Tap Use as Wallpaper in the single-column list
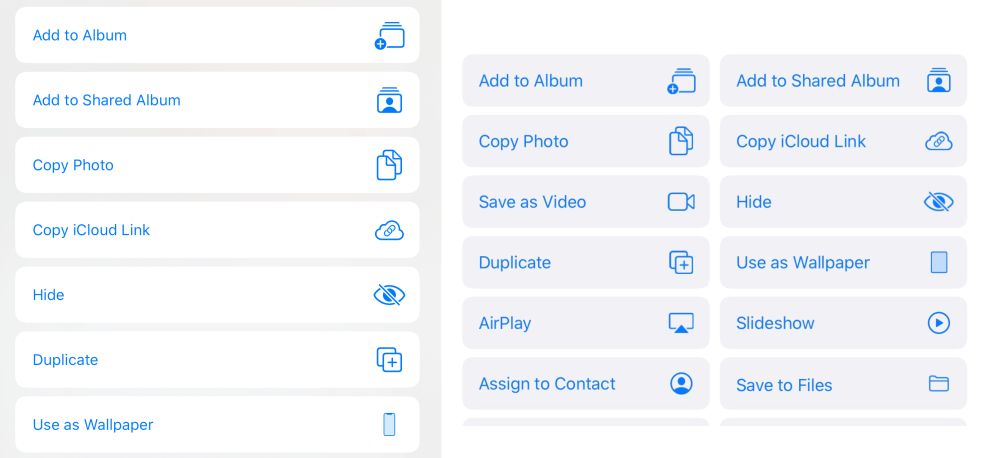 pos(216,424)
